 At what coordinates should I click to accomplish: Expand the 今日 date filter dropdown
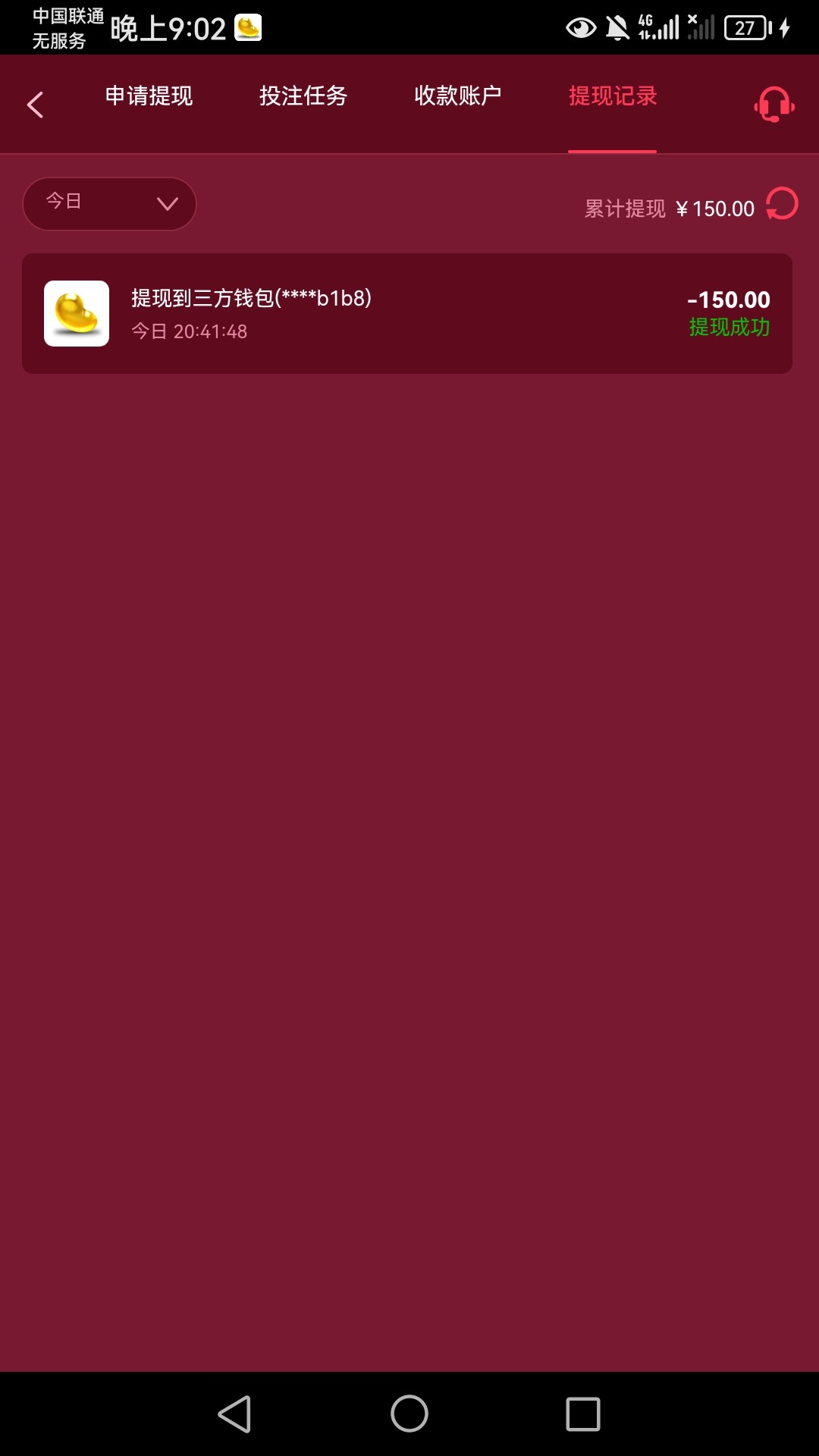(110, 203)
